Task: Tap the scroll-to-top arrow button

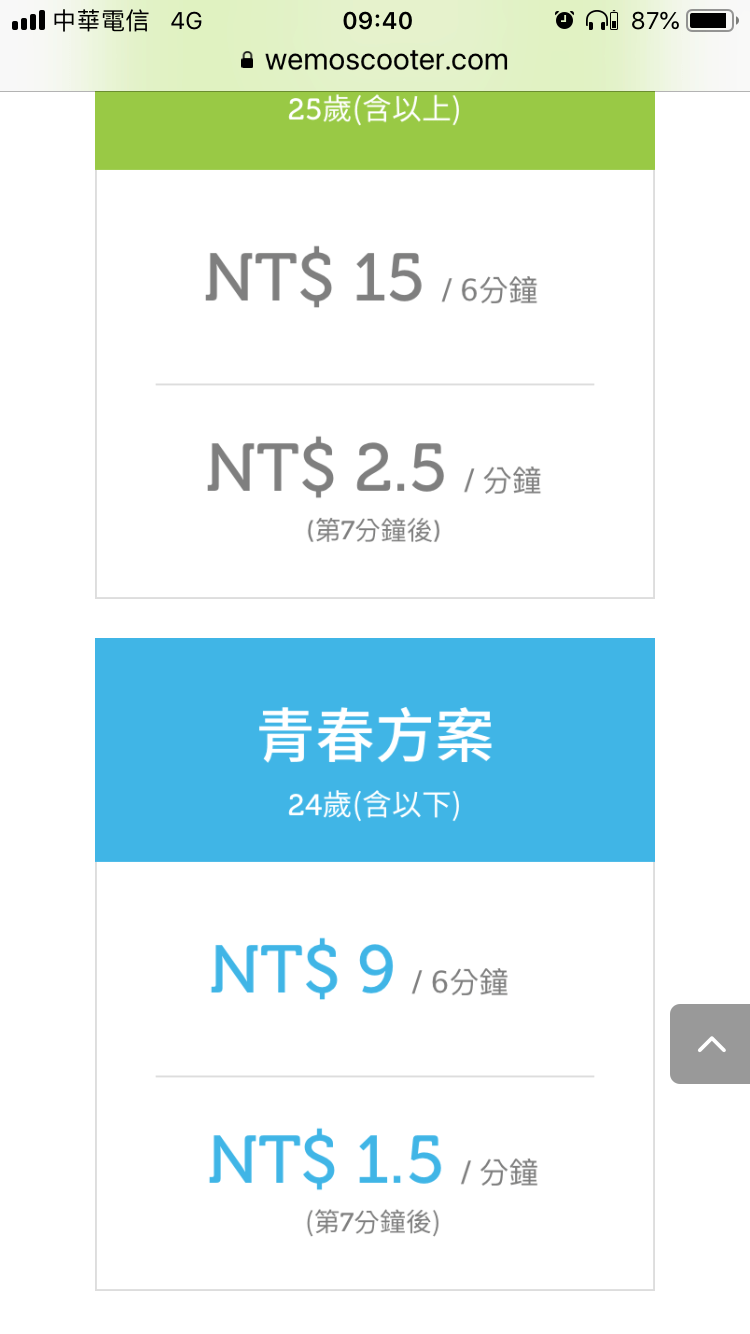Action: click(710, 1044)
